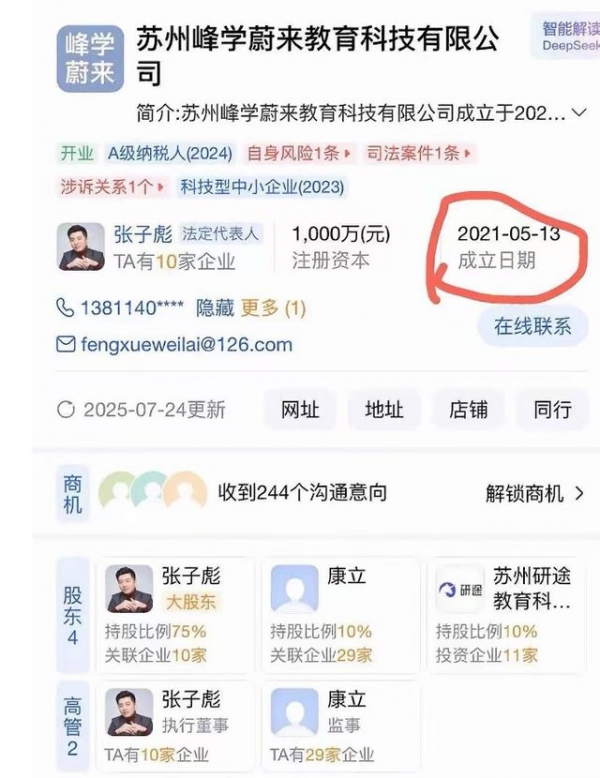Screen dimensions: 600x778
Task: Tap the 在线联系 button
Action: click(532, 326)
